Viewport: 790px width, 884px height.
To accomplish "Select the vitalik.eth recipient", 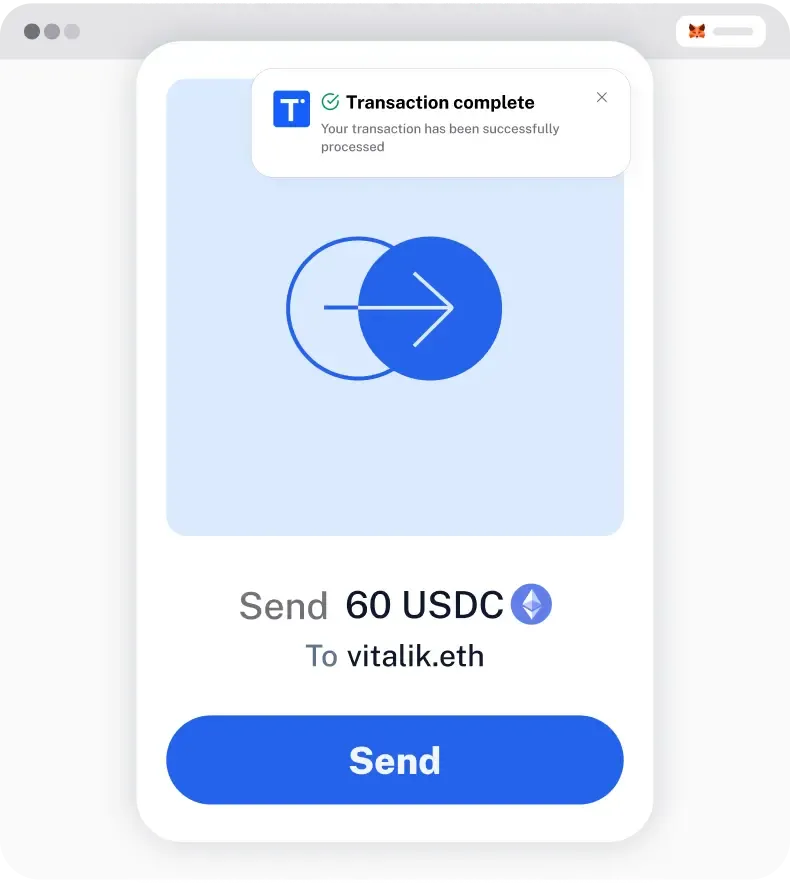I will [x=416, y=656].
